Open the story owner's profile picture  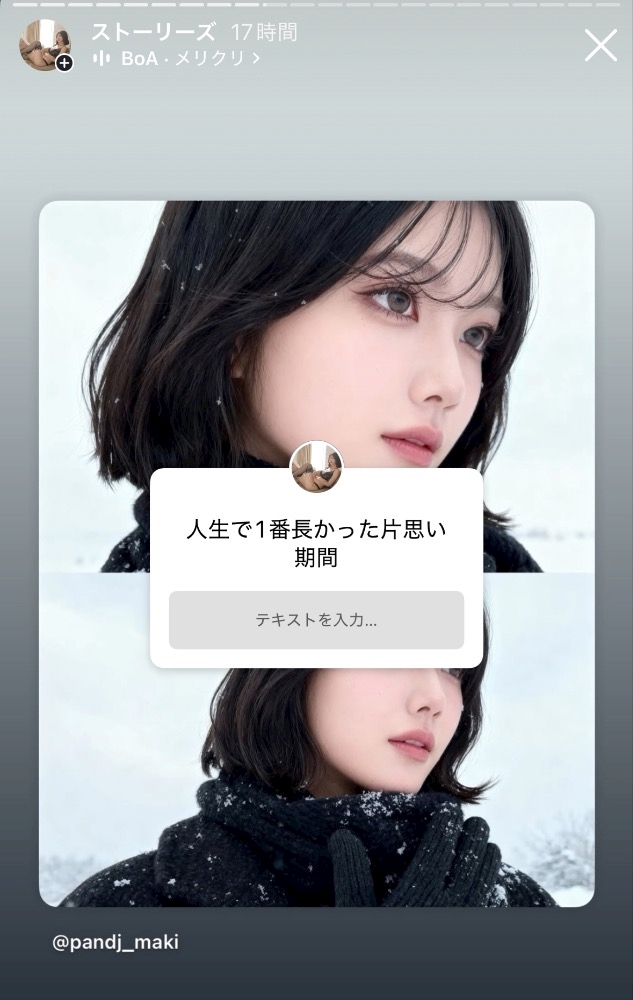point(44,45)
